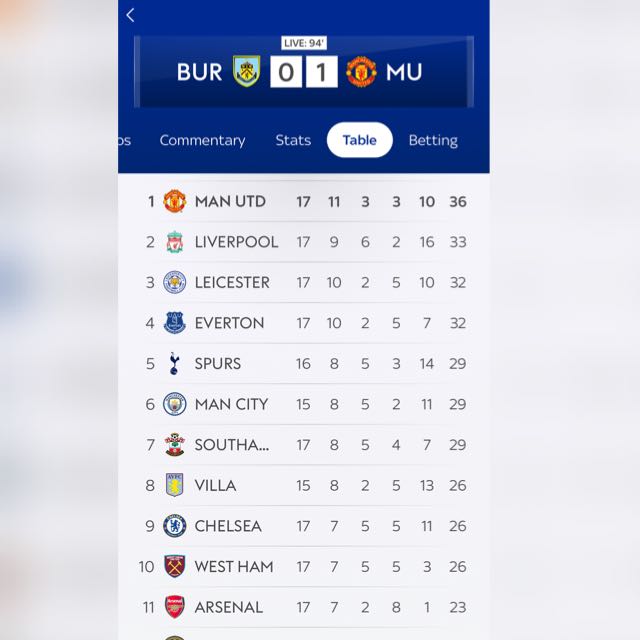
Task: Select the Leicester table row
Action: 304,282
